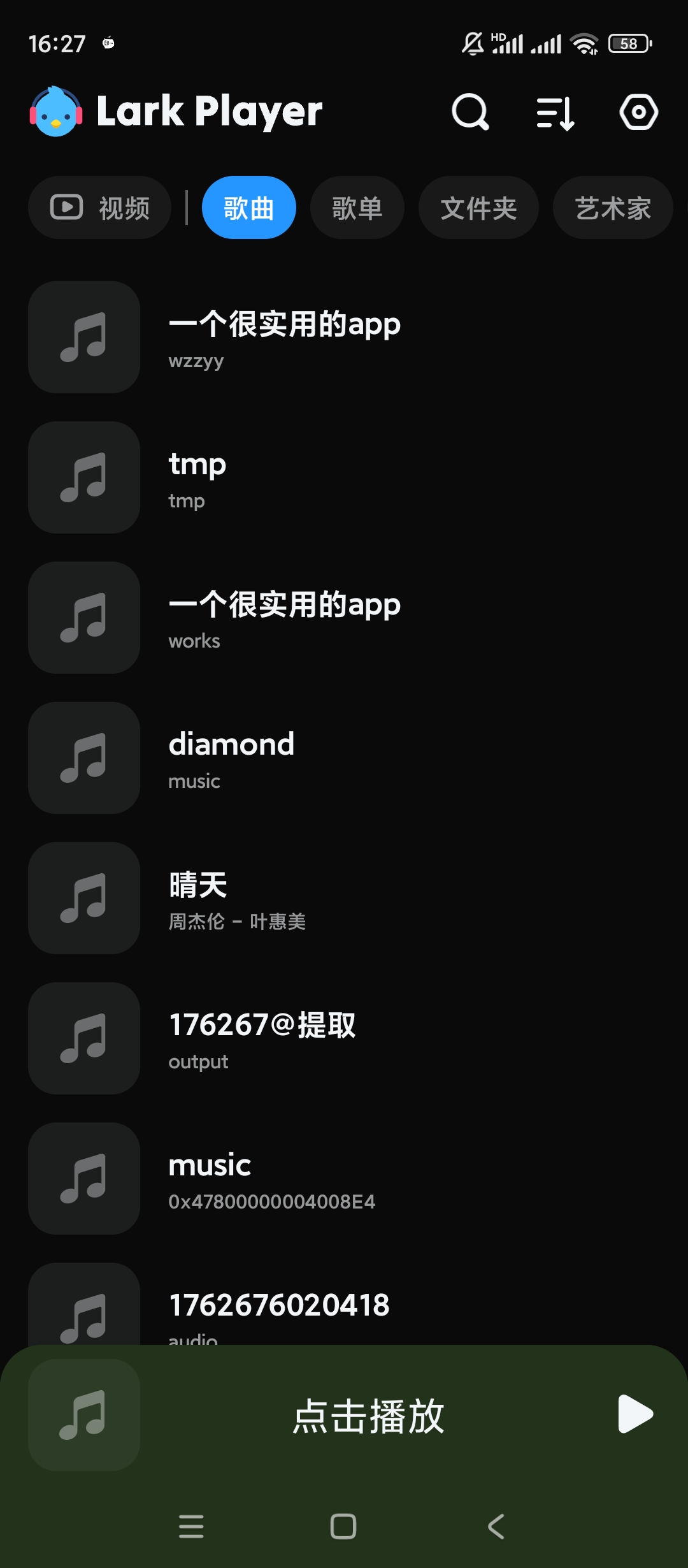This screenshot has height=1568, width=688.
Task: Switch to the 视频 tab
Action: click(x=100, y=208)
